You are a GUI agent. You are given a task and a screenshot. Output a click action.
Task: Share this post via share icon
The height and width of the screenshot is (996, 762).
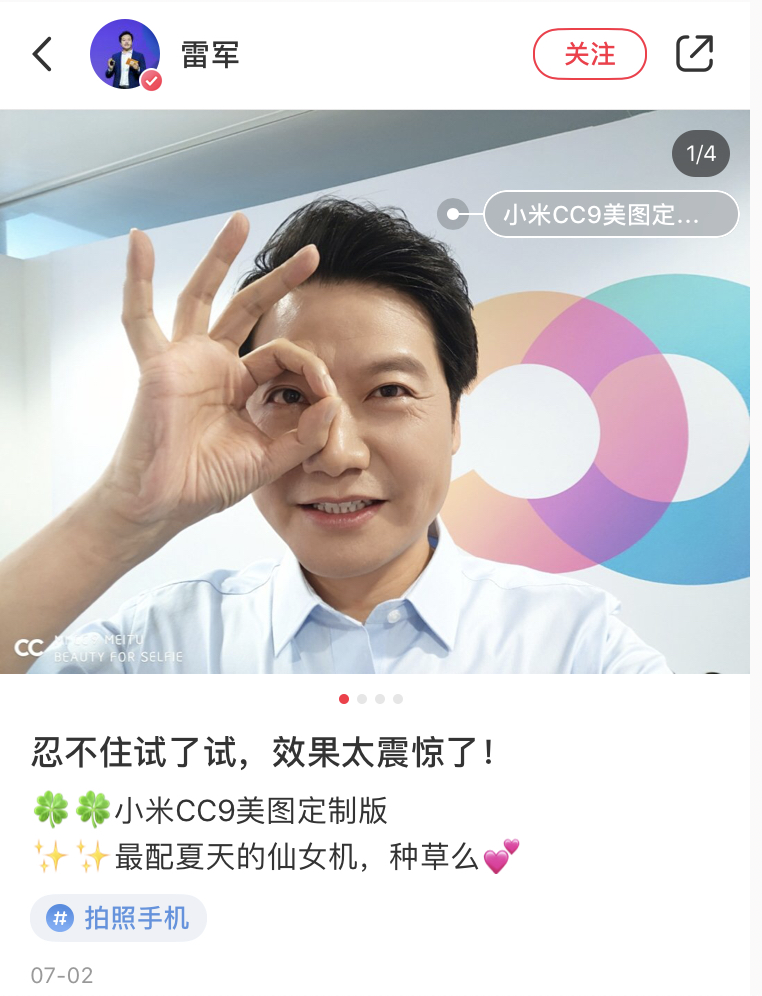[x=695, y=54]
